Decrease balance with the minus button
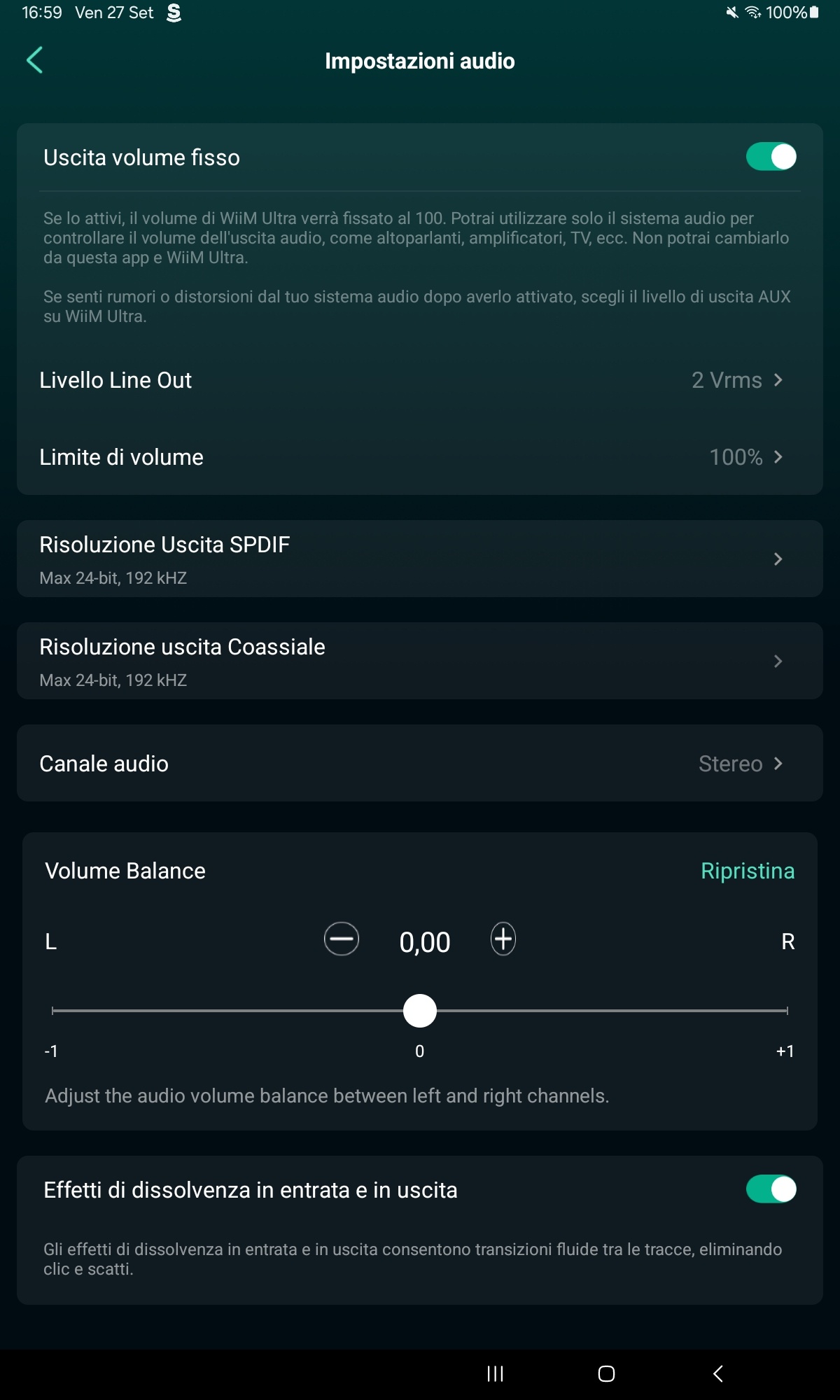This screenshot has height=1400, width=840. coord(342,939)
